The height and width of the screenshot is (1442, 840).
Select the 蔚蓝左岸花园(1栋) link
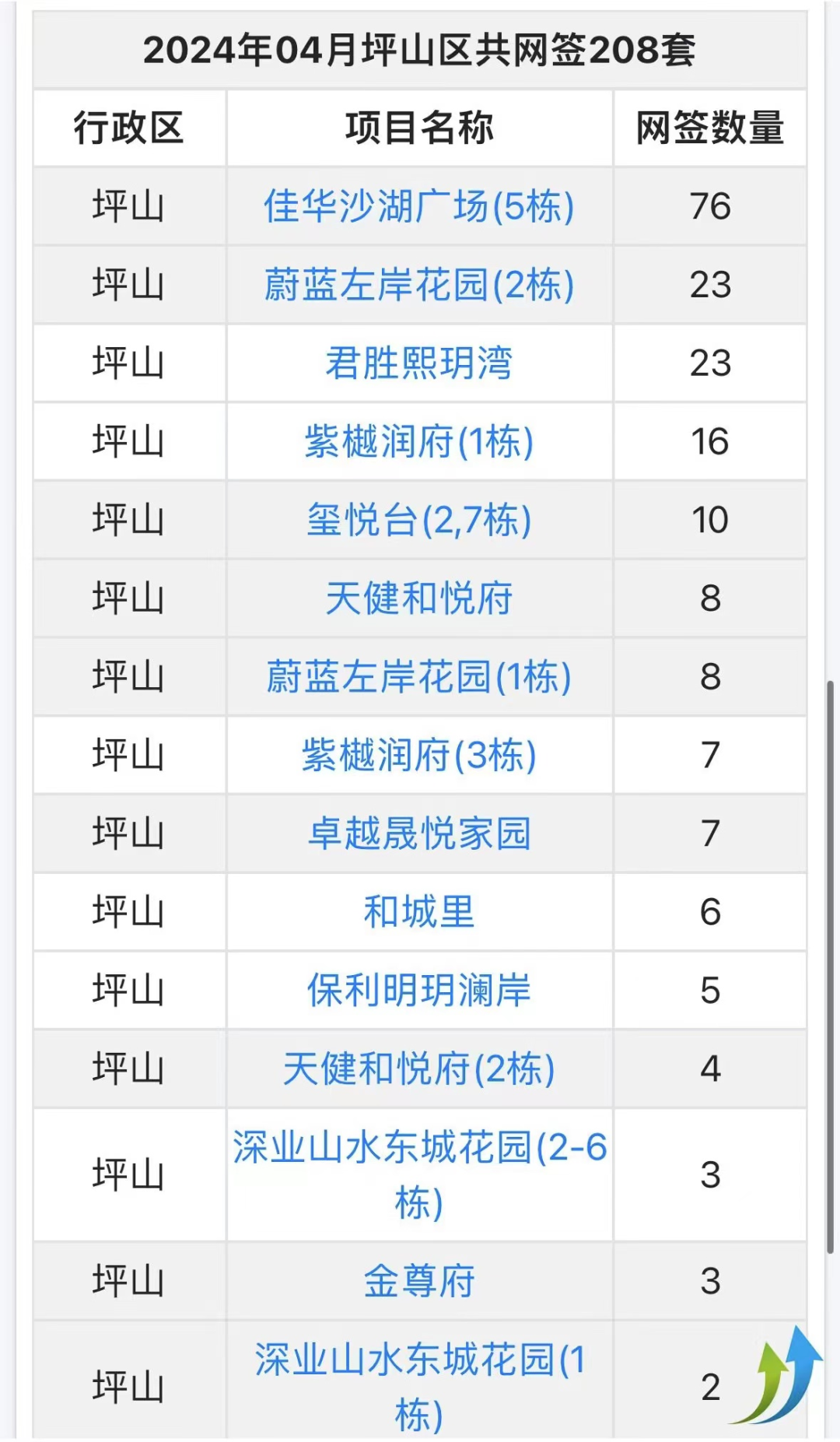[x=419, y=677]
